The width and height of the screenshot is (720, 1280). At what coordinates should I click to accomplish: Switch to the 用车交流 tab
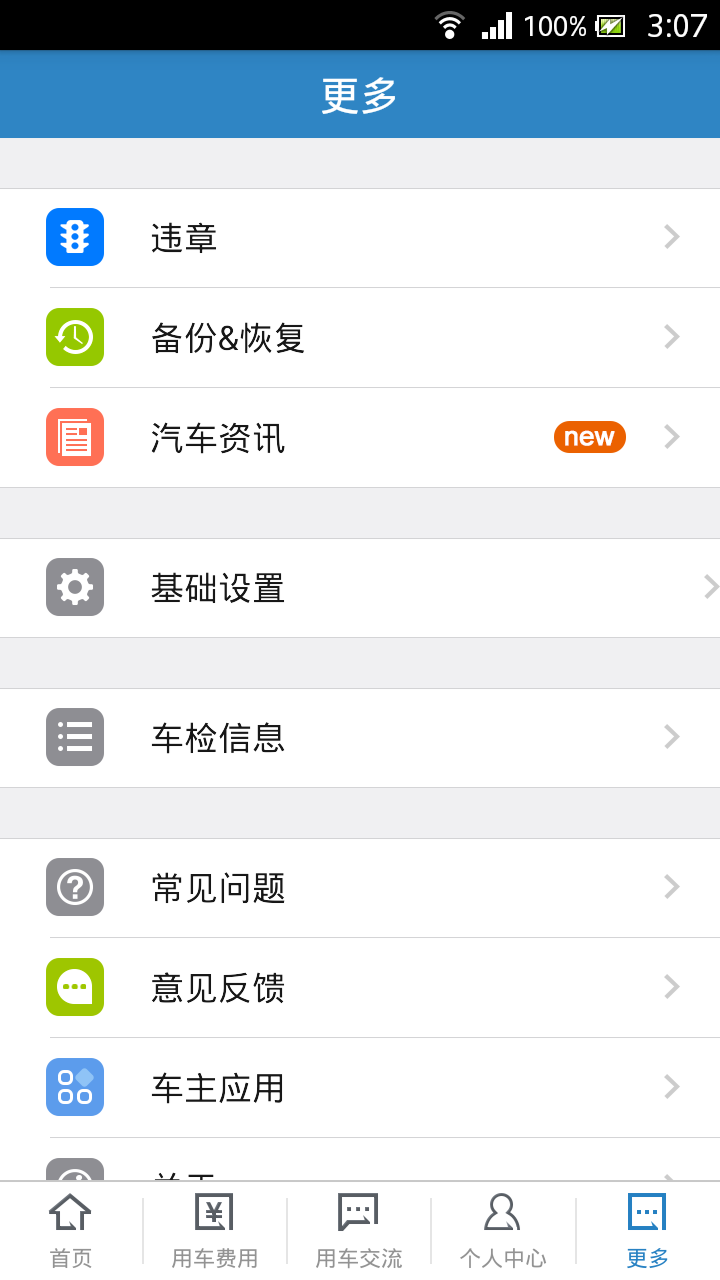(358, 1227)
